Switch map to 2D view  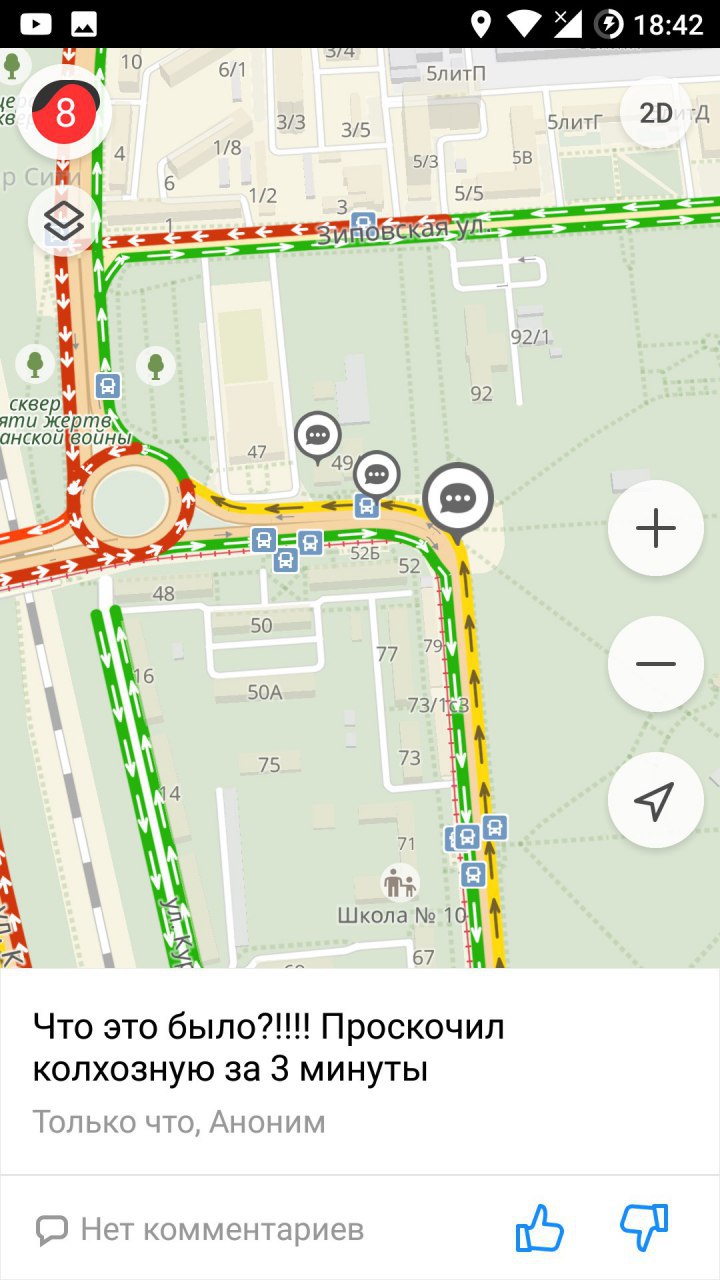[x=656, y=113]
